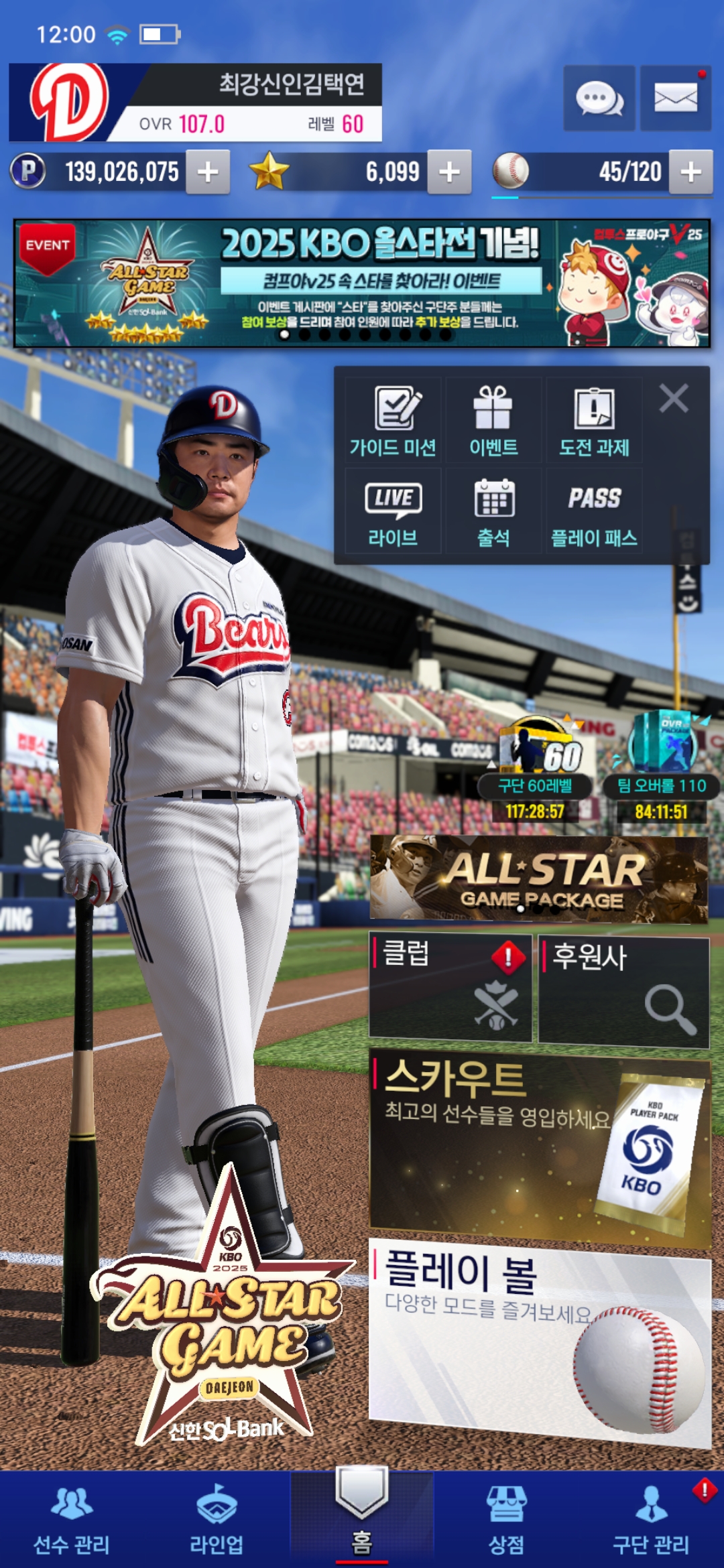The image size is (724, 1568).
Task: Open the 이벤트 gift menu
Action: (493, 421)
